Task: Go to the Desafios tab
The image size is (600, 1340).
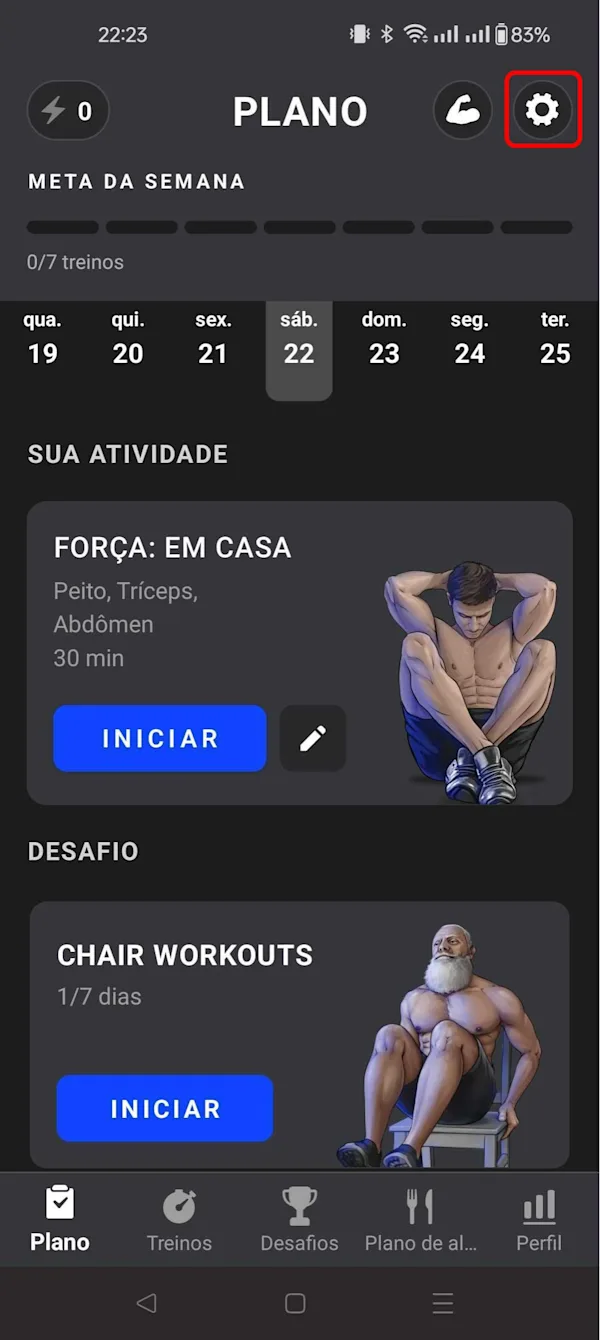Action: click(x=300, y=1220)
